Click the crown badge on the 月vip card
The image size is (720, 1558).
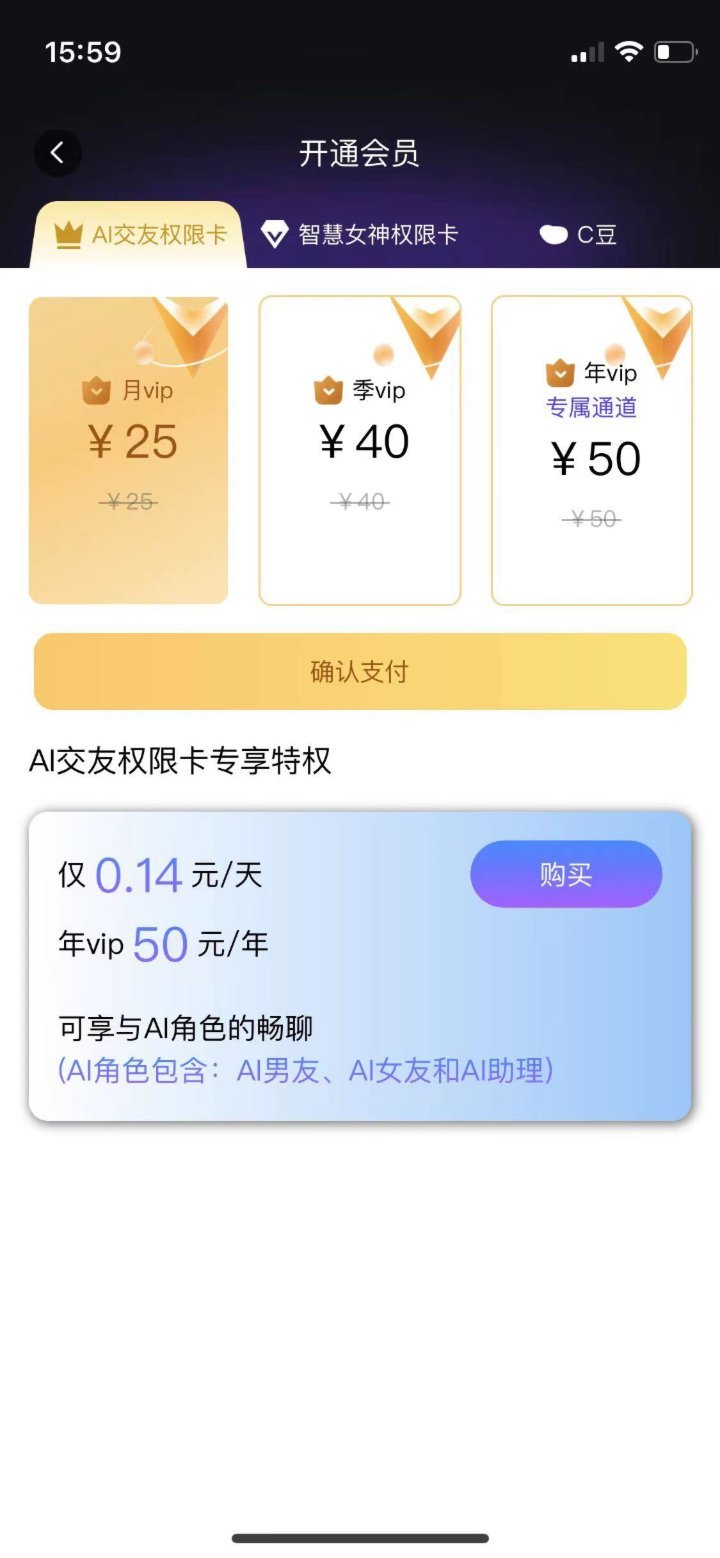tap(96, 392)
